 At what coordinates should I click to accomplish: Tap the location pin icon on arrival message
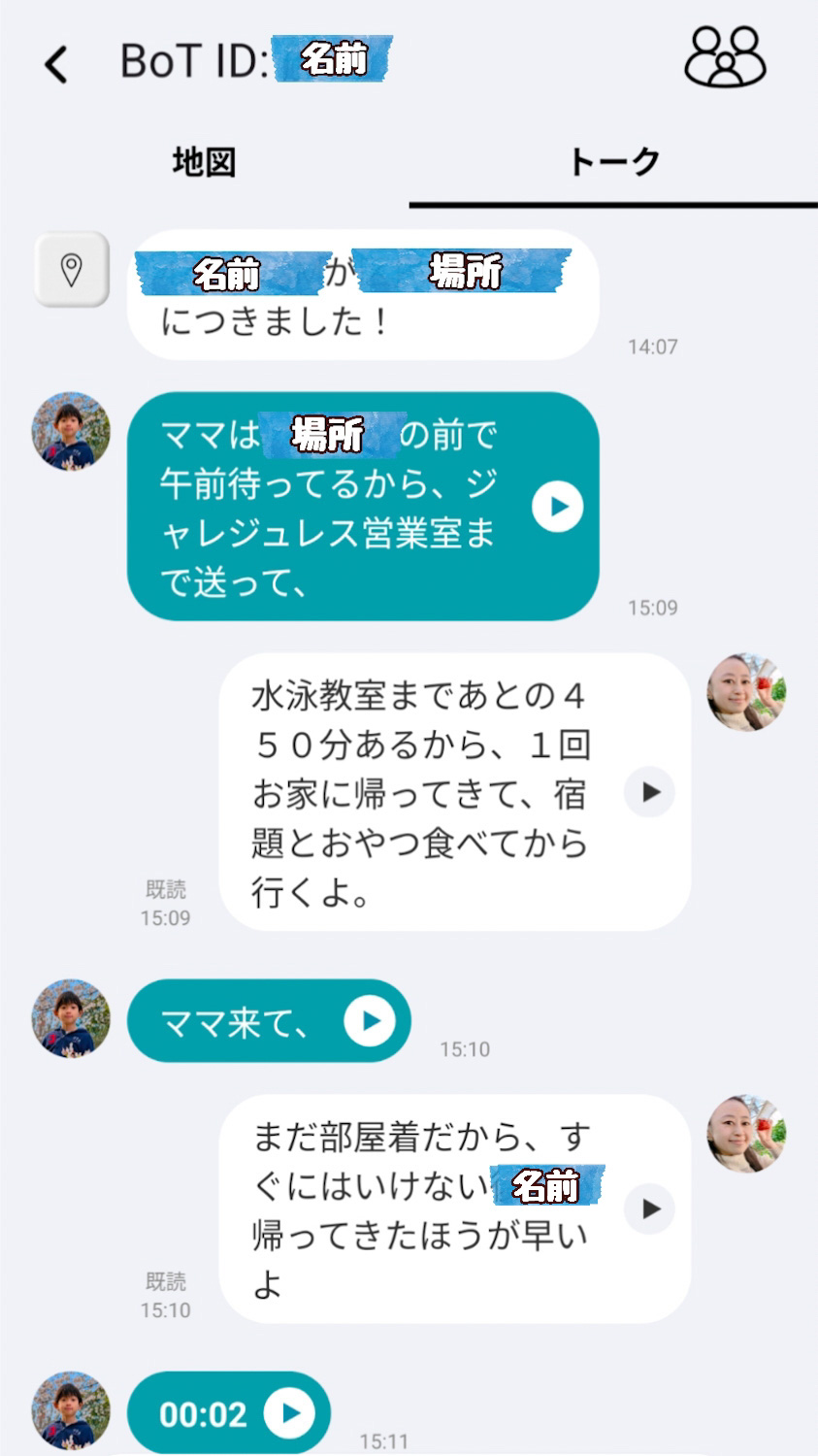pos(71,270)
